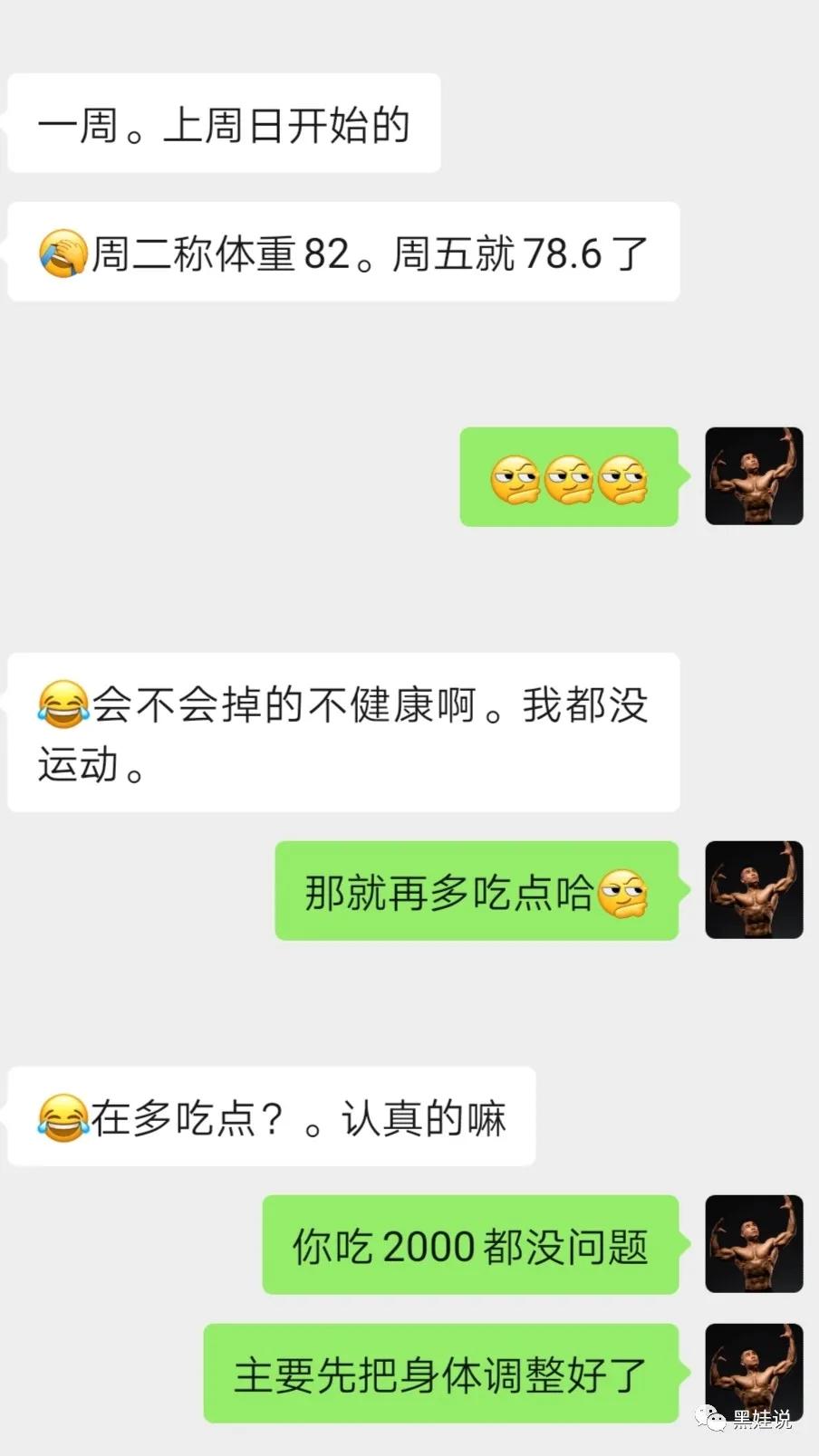Click the facepalm emoji in the weight message
The width and height of the screenshot is (819, 1456).
60,250
